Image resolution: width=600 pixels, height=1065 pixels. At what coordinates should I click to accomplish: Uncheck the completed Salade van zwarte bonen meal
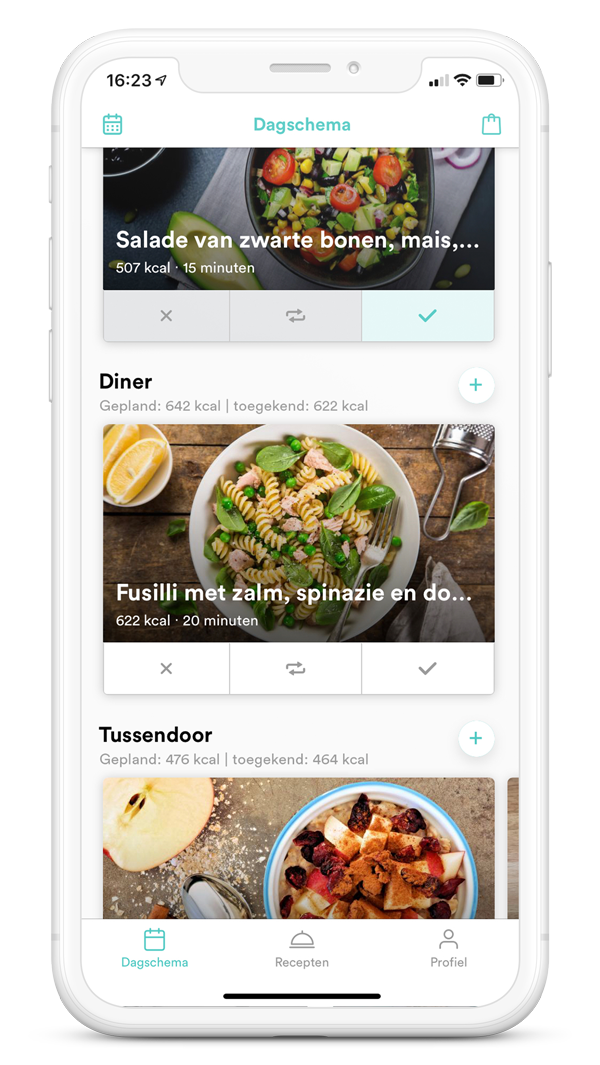pos(427,316)
